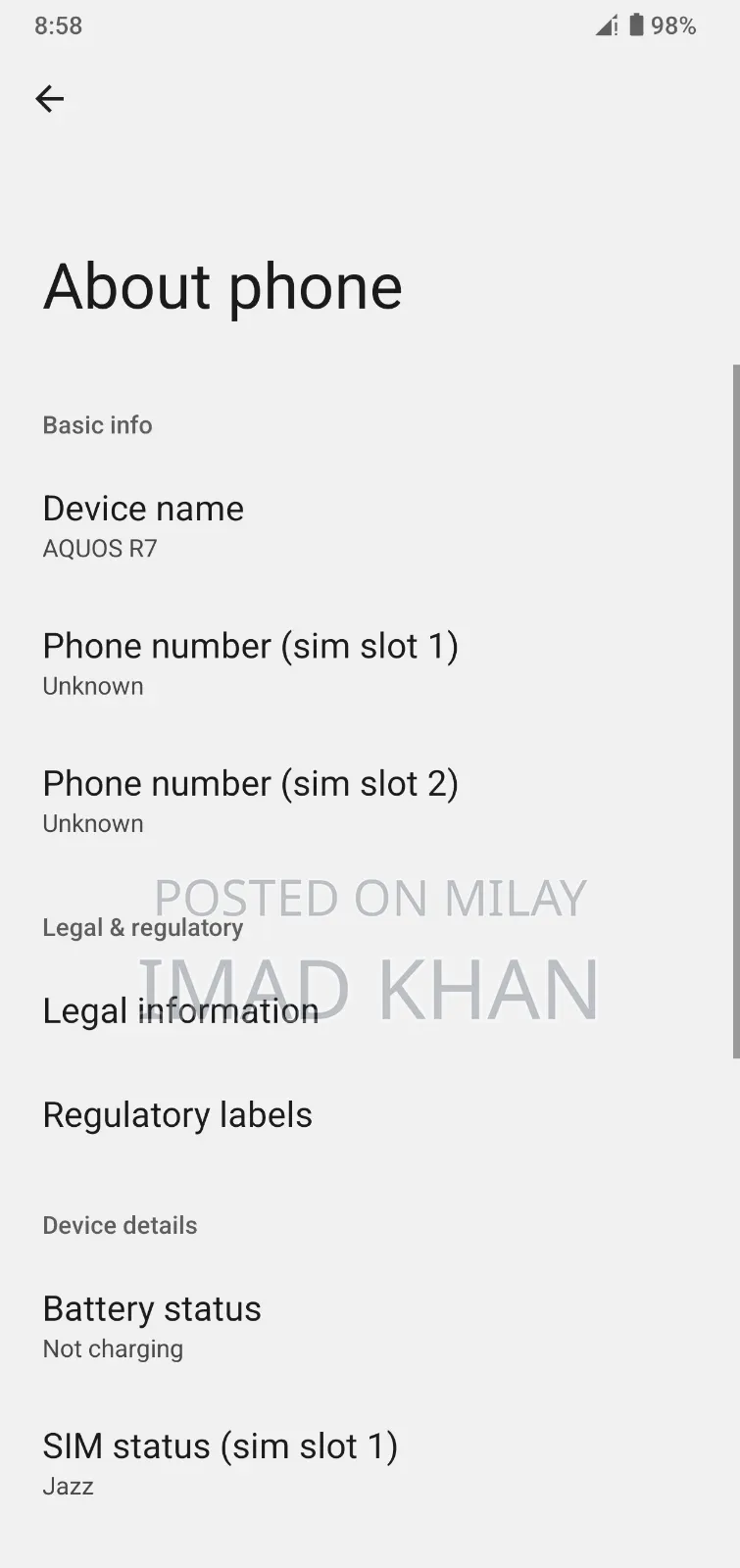
Task: Open Legal information
Action: 180,1010
